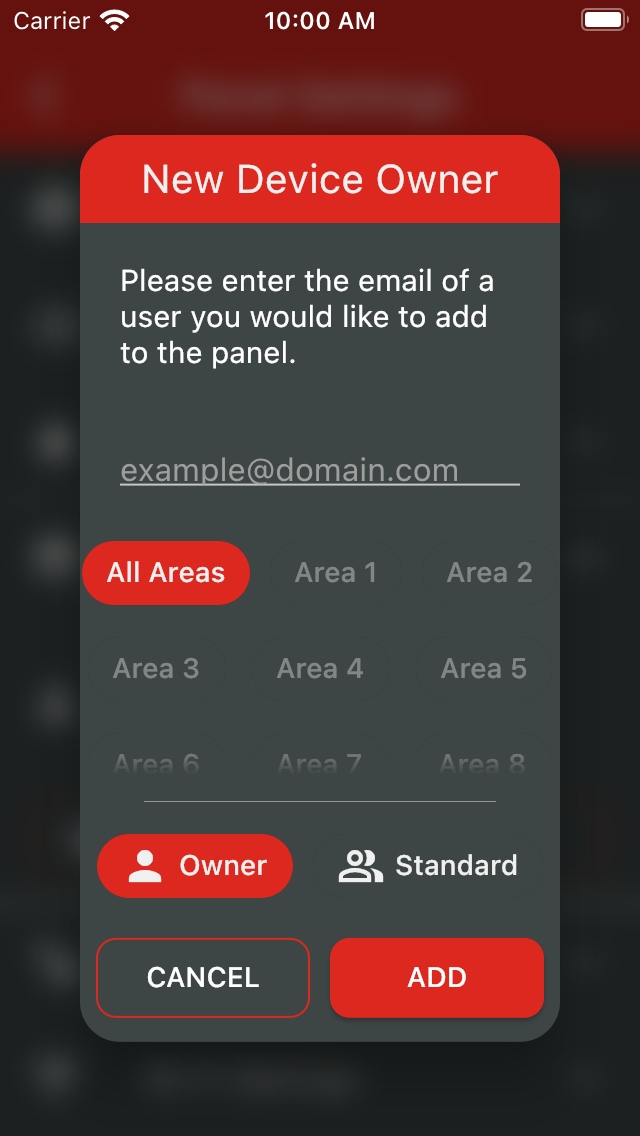Choose Area 4 from the area list
This screenshot has height=1136, width=640.
(x=320, y=669)
